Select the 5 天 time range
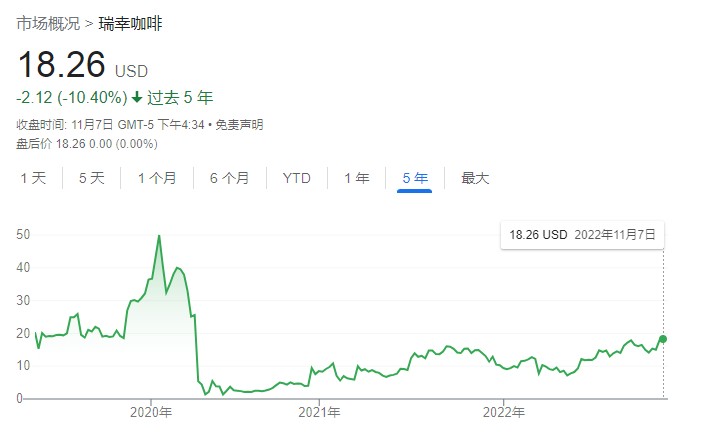The height and width of the screenshot is (433, 705). (91, 178)
